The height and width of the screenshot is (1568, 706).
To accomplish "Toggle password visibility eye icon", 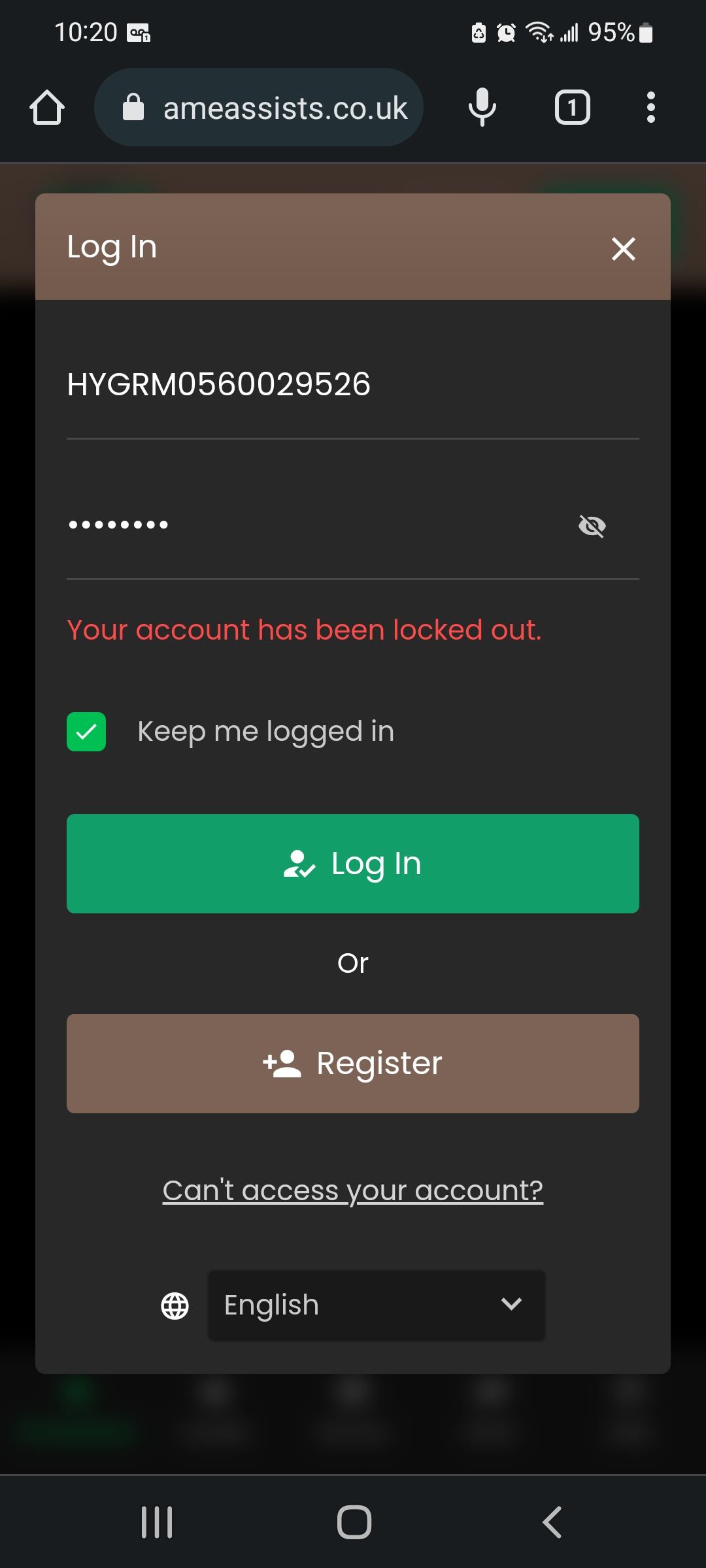I will (x=592, y=526).
